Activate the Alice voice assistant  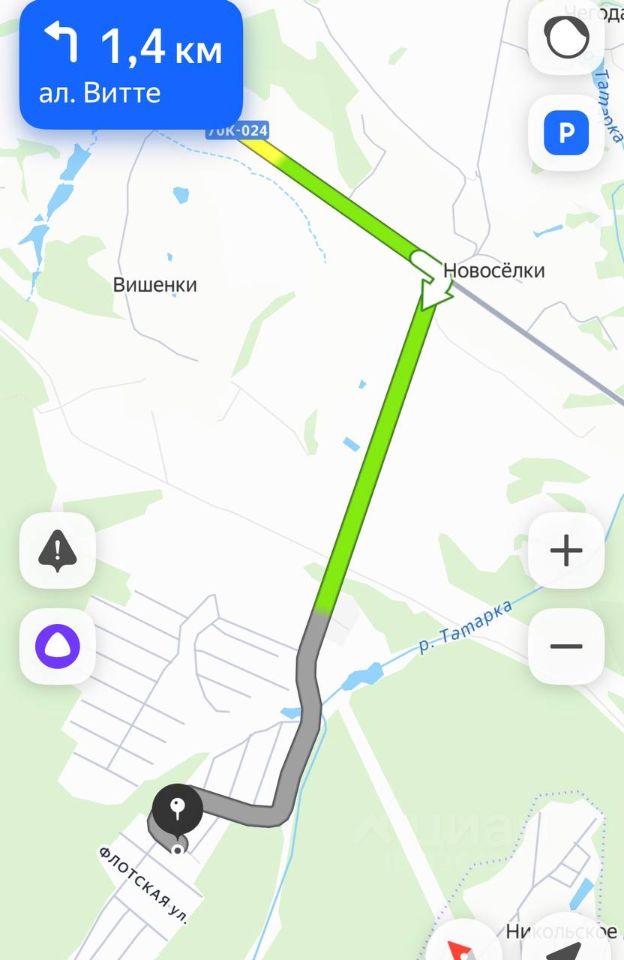tap(58, 646)
